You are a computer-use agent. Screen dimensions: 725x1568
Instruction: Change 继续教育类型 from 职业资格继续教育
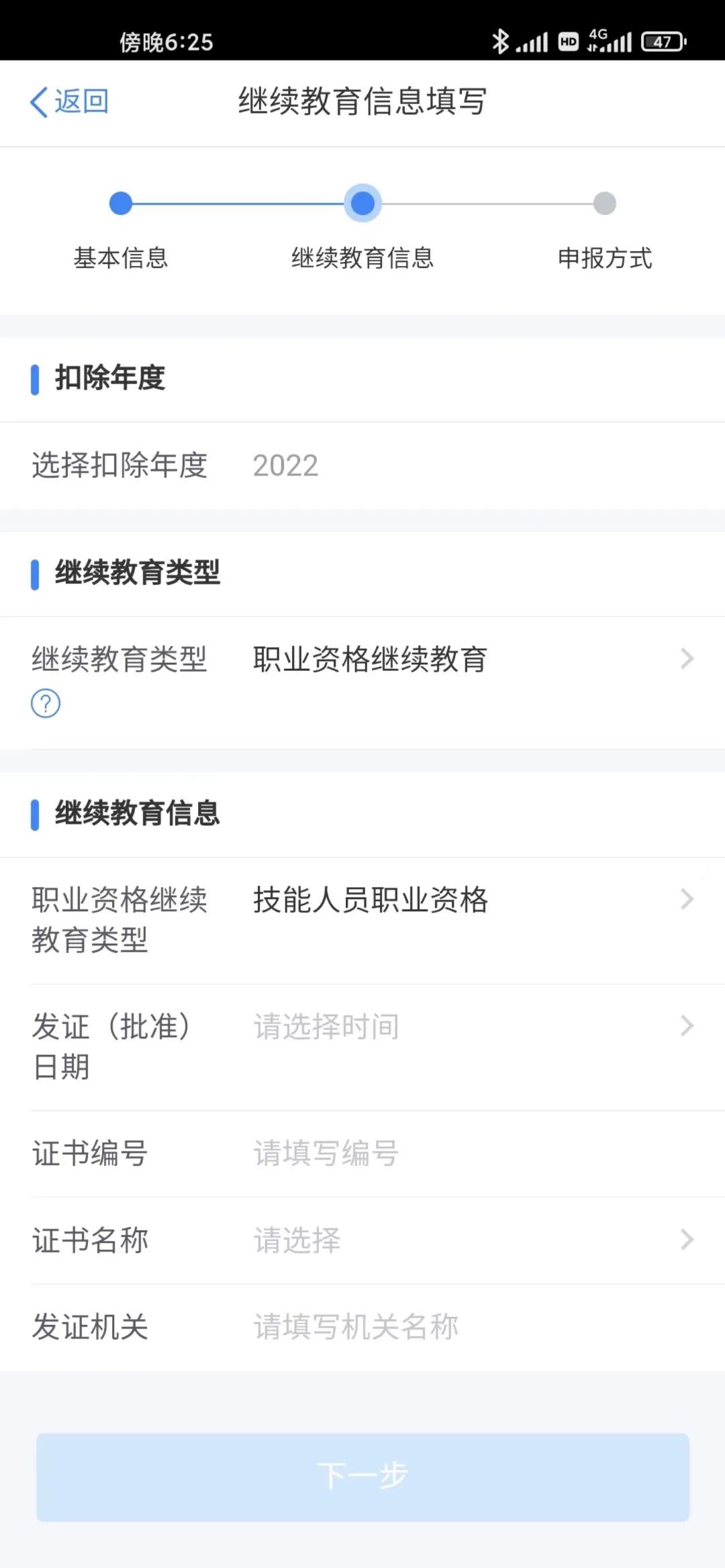coord(362,683)
